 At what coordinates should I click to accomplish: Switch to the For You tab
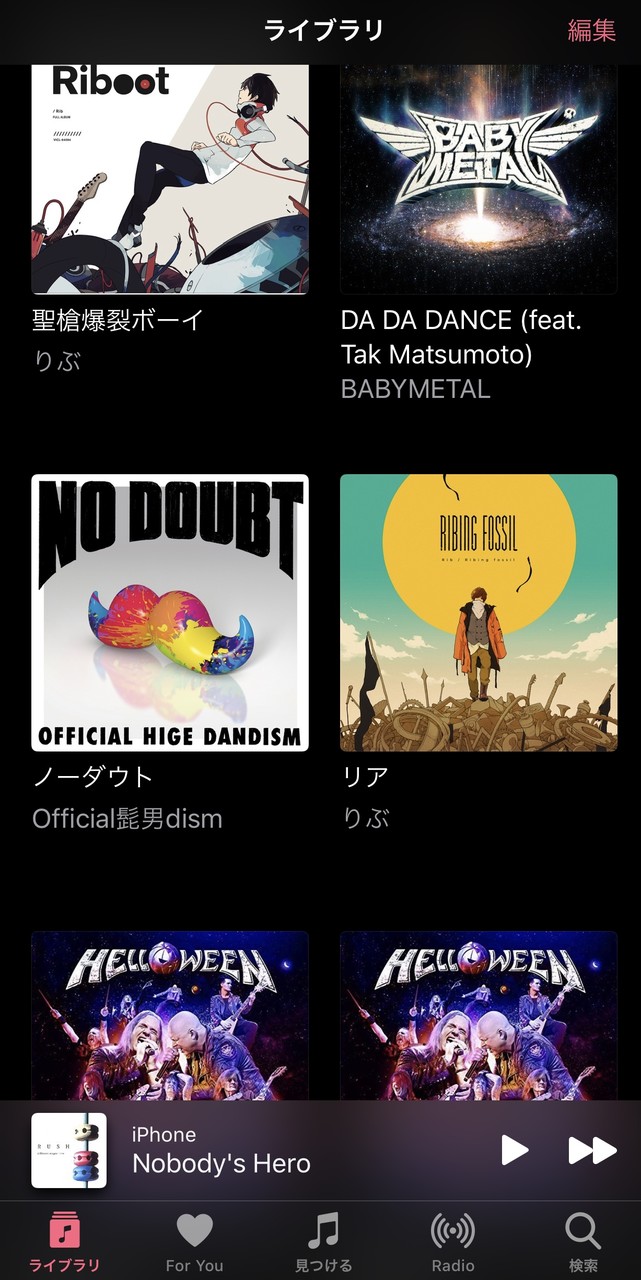[194, 1242]
